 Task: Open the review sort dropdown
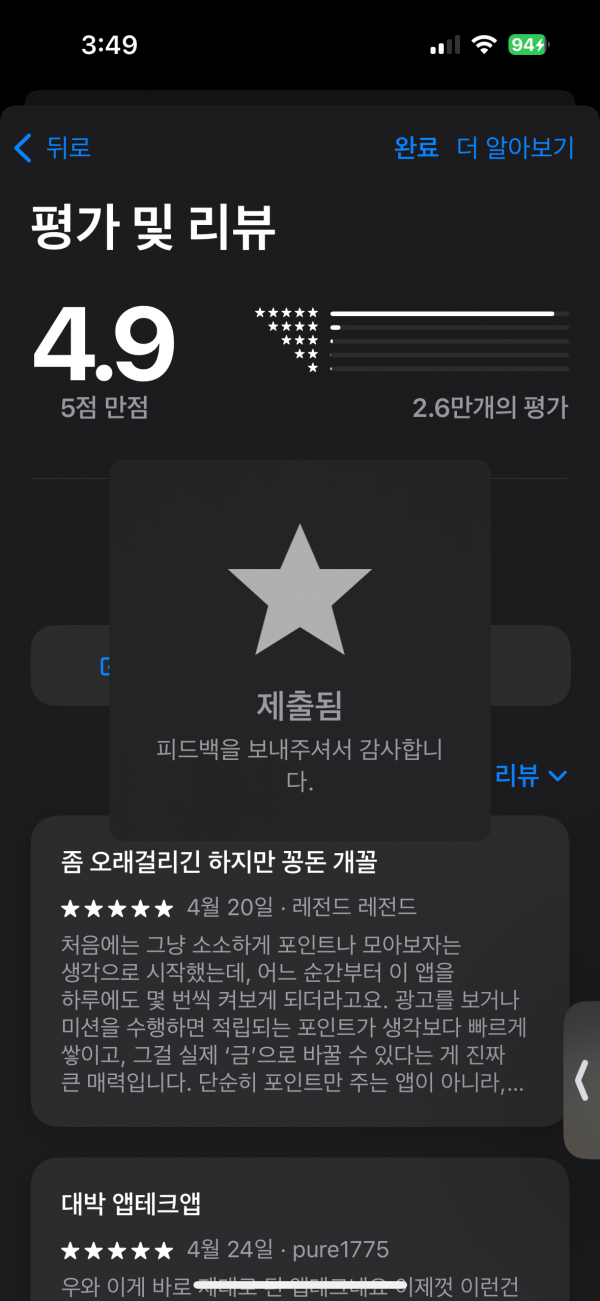pyautogui.click(x=531, y=775)
